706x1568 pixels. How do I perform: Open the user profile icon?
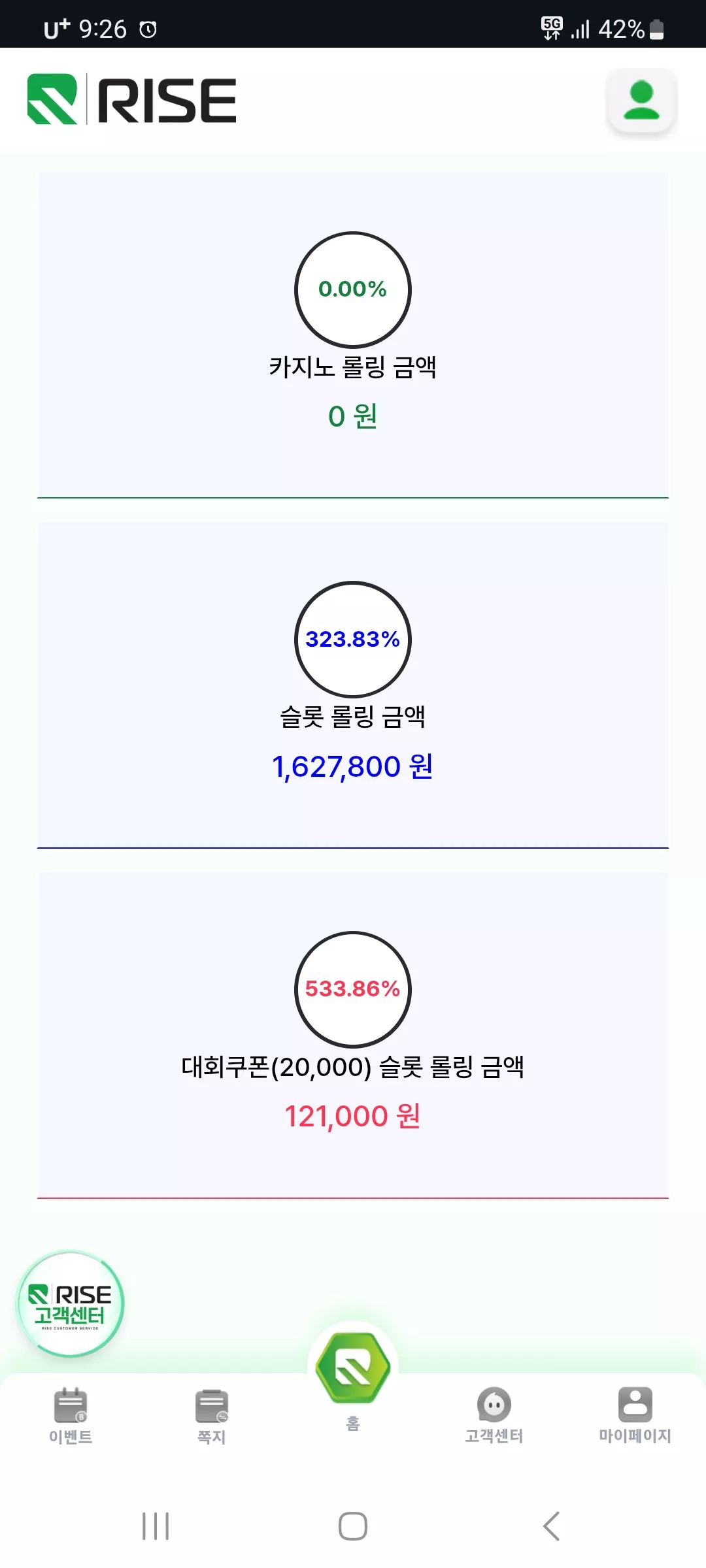(x=641, y=101)
